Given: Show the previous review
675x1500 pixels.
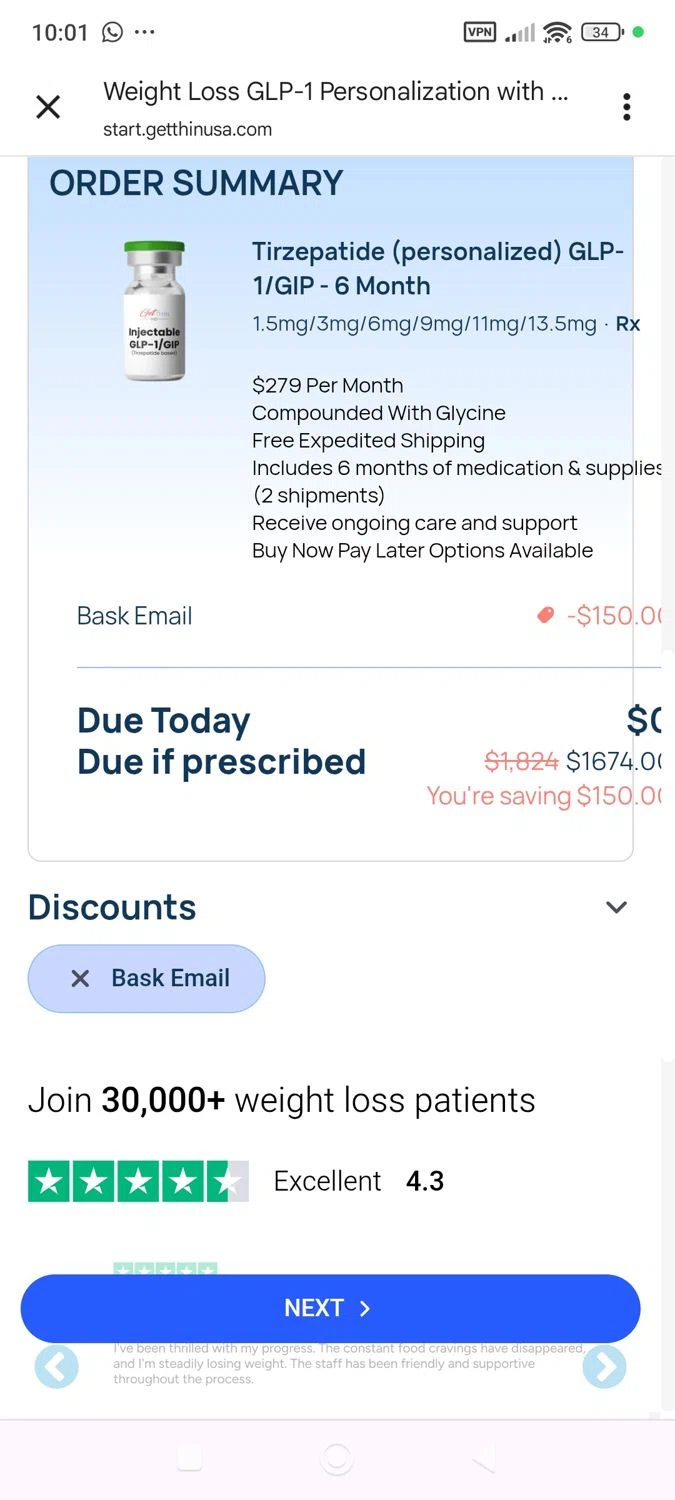Looking at the screenshot, I should coord(56,1366).
